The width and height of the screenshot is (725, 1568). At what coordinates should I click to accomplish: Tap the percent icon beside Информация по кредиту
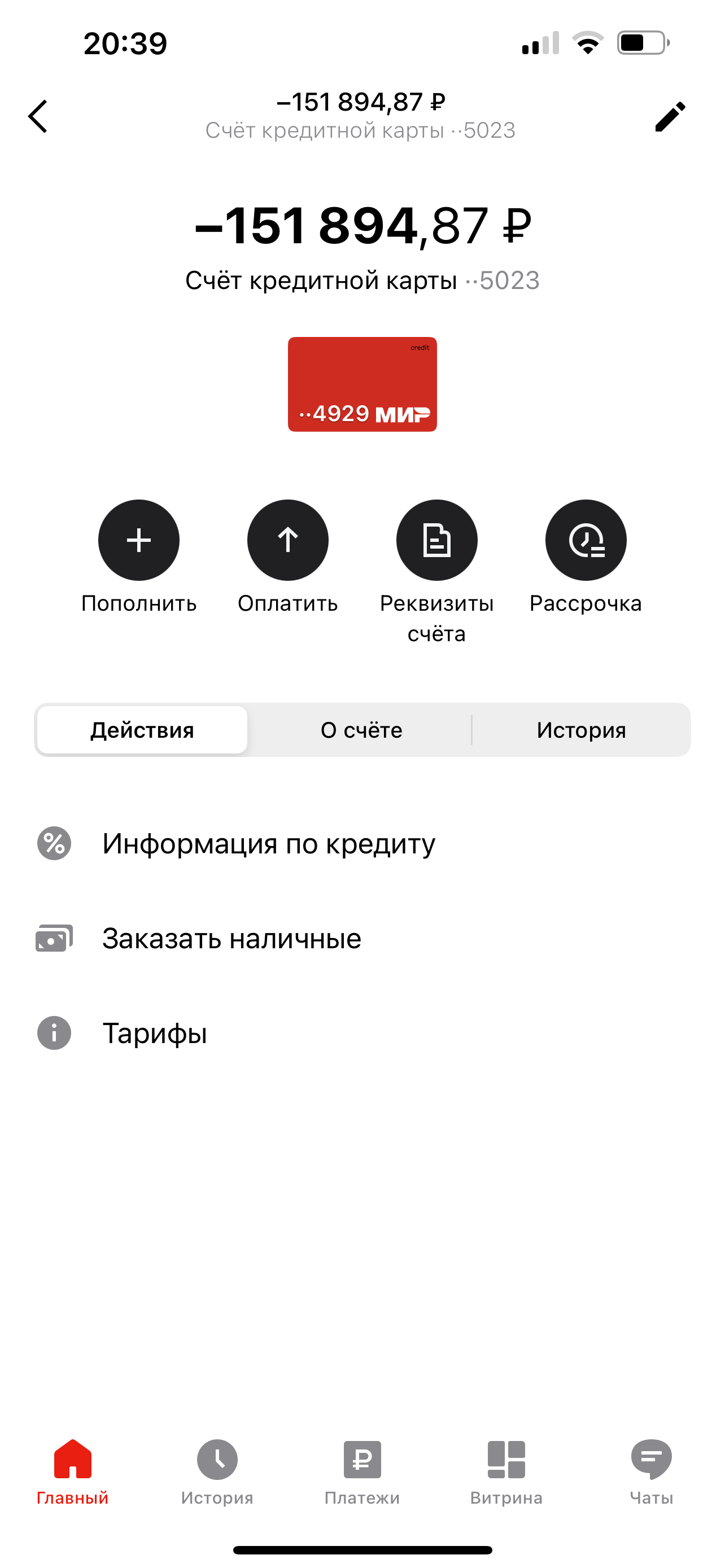coord(54,843)
